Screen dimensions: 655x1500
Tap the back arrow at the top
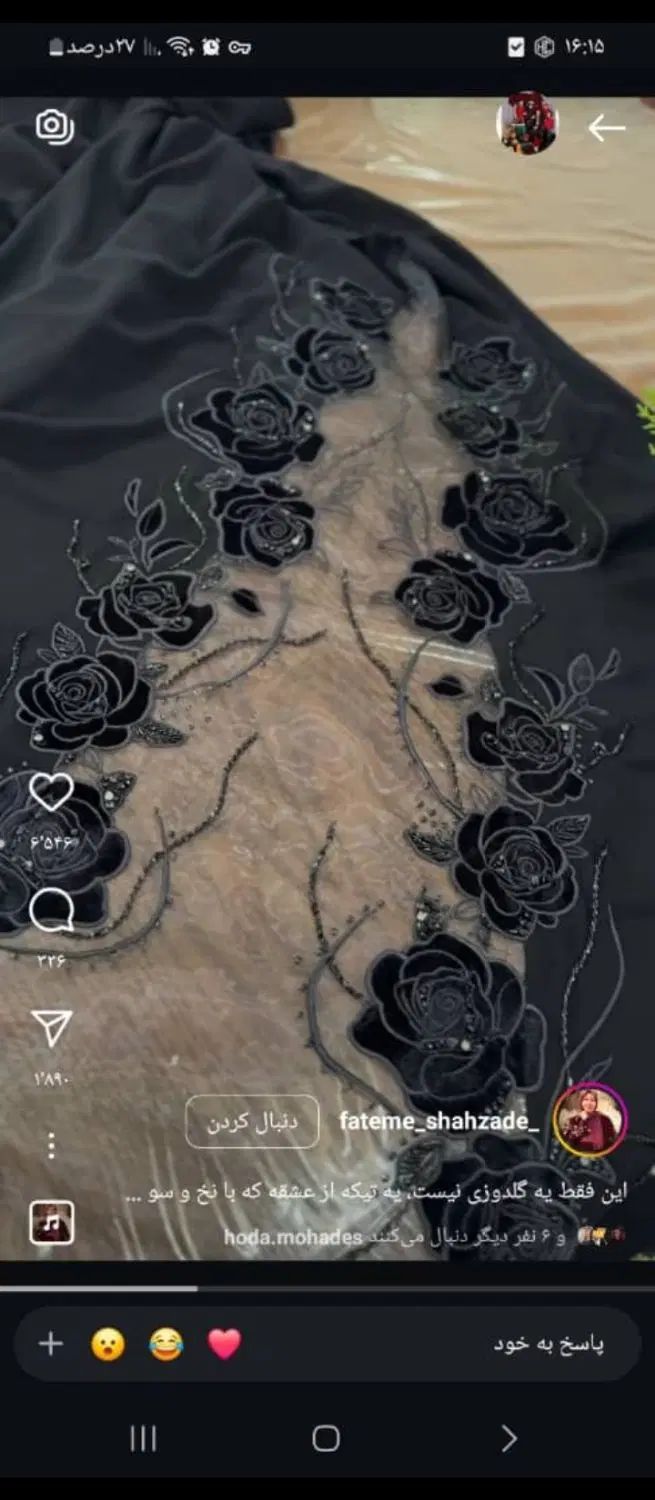(x=606, y=127)
